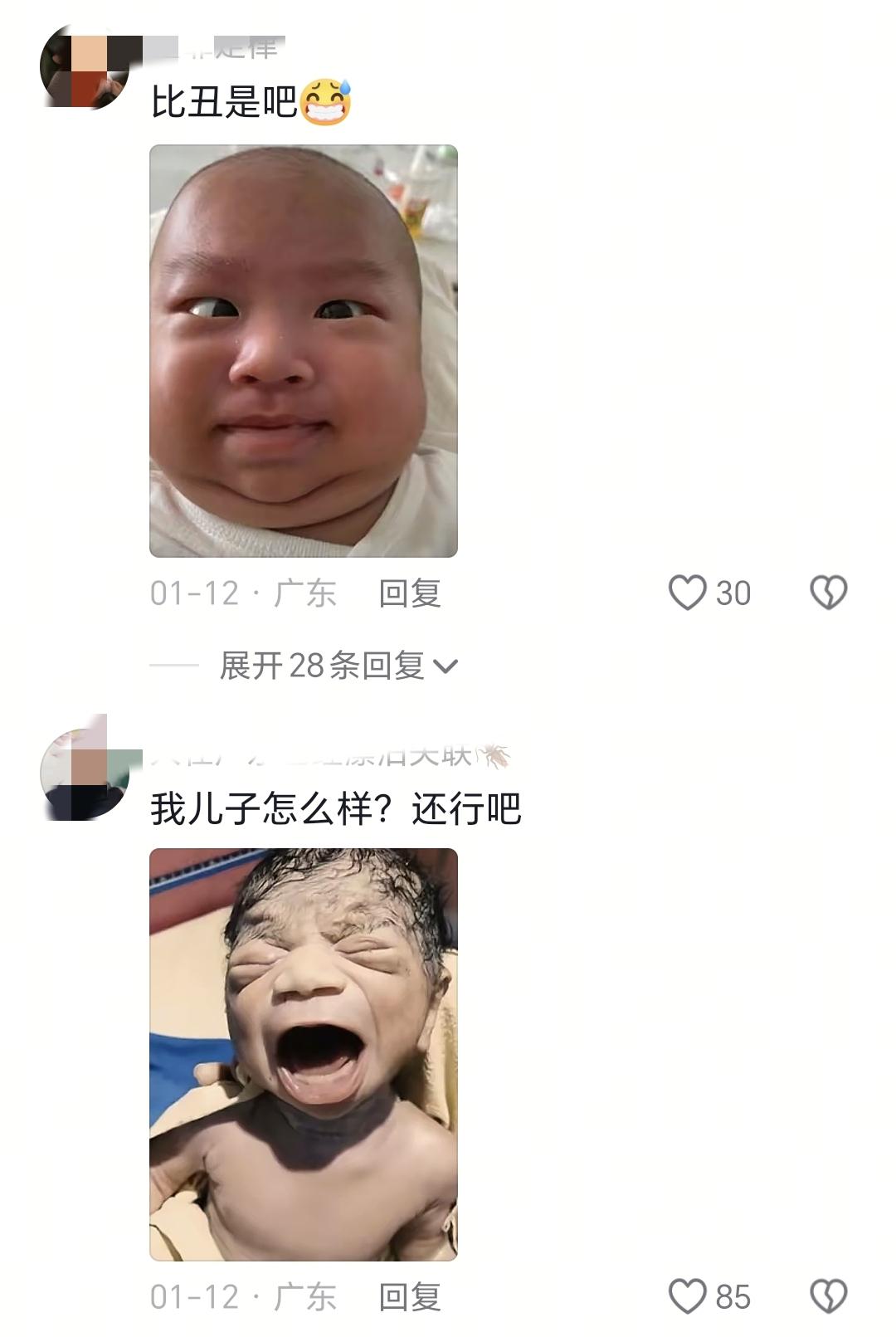Open the photo under "比丑是吧"
896x1337 pixels.
point(304,351)
